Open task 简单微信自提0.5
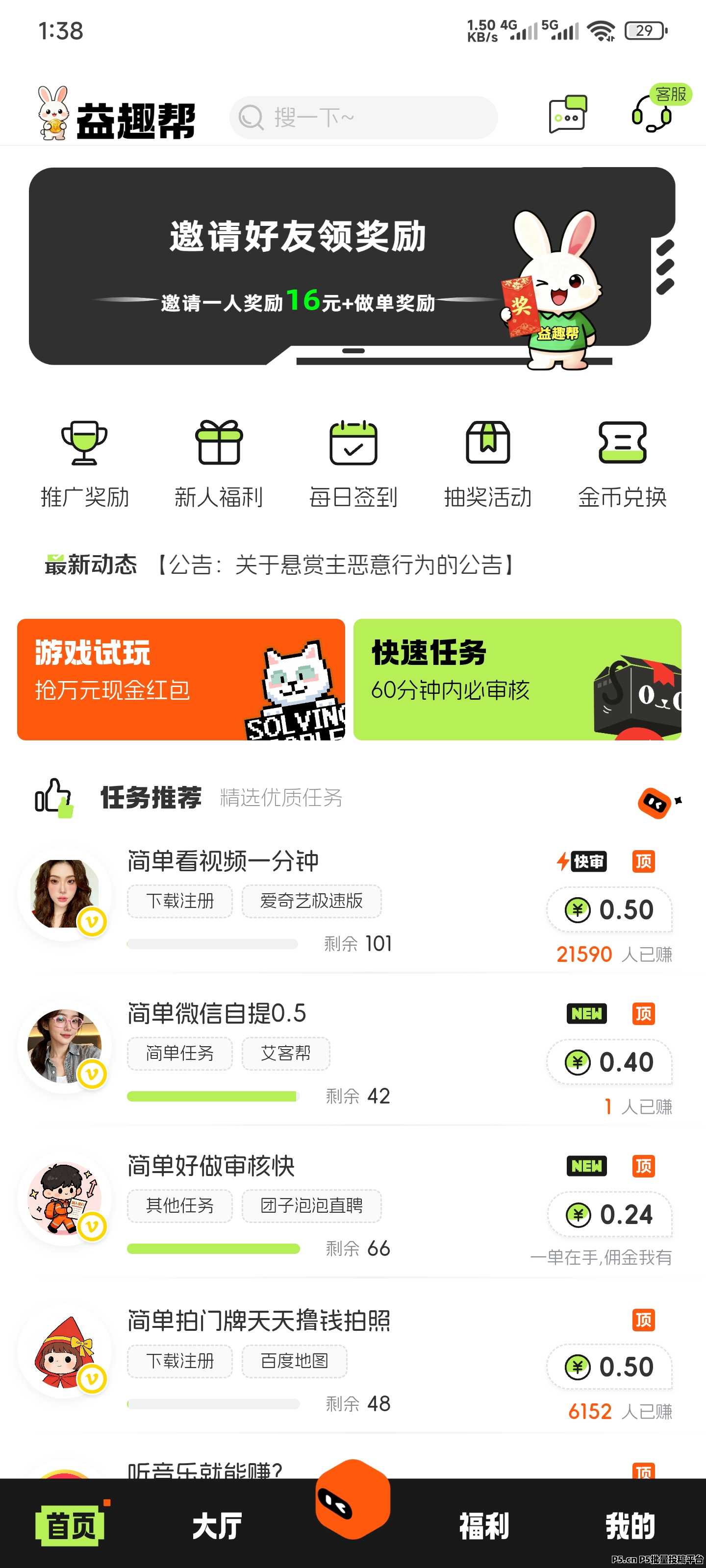The width and height of the screenshot is (706, 1568). pos(217,1013)
